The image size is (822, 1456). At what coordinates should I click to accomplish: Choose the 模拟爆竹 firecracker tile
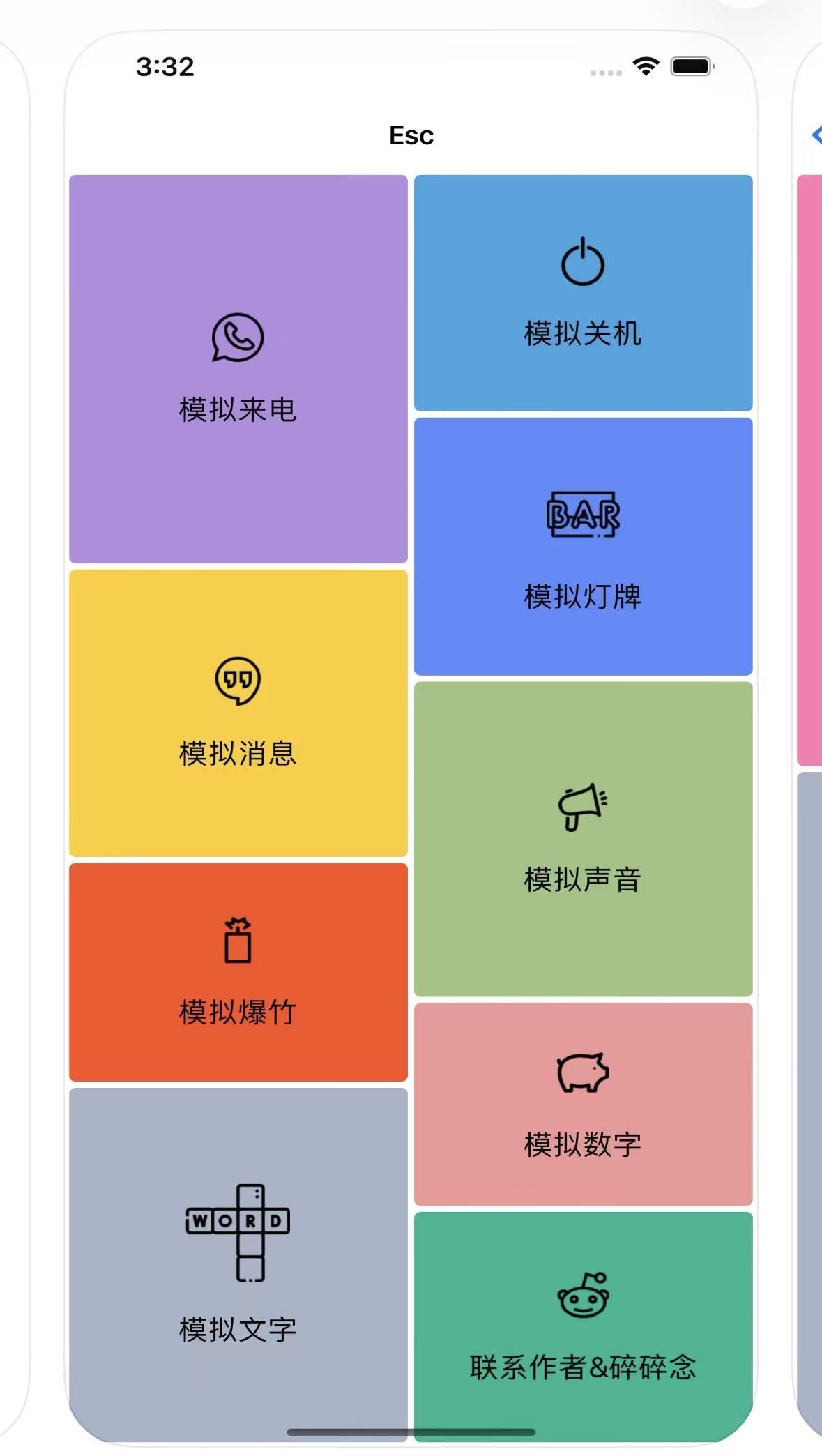click(x=238, y=972)
